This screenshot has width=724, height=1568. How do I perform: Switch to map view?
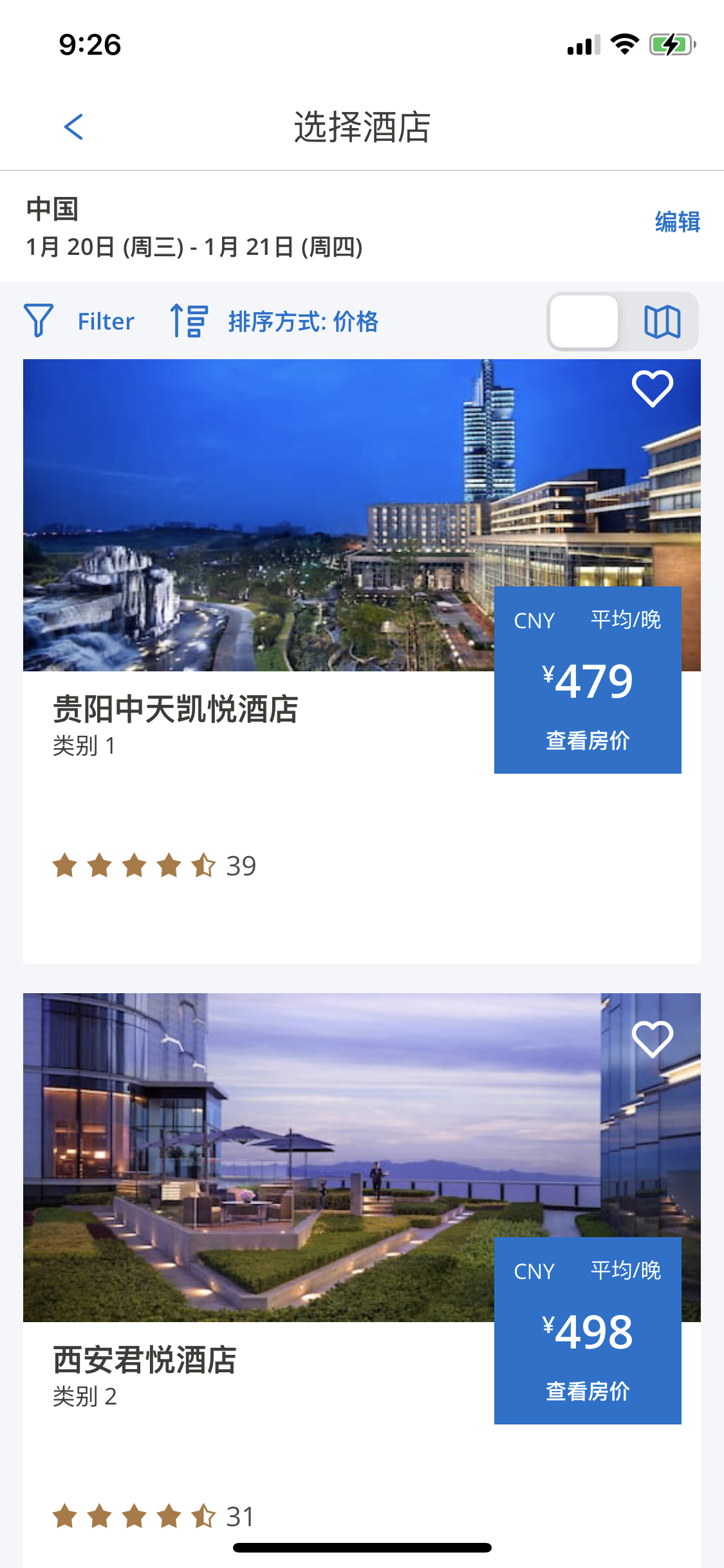tap(662, 321)
